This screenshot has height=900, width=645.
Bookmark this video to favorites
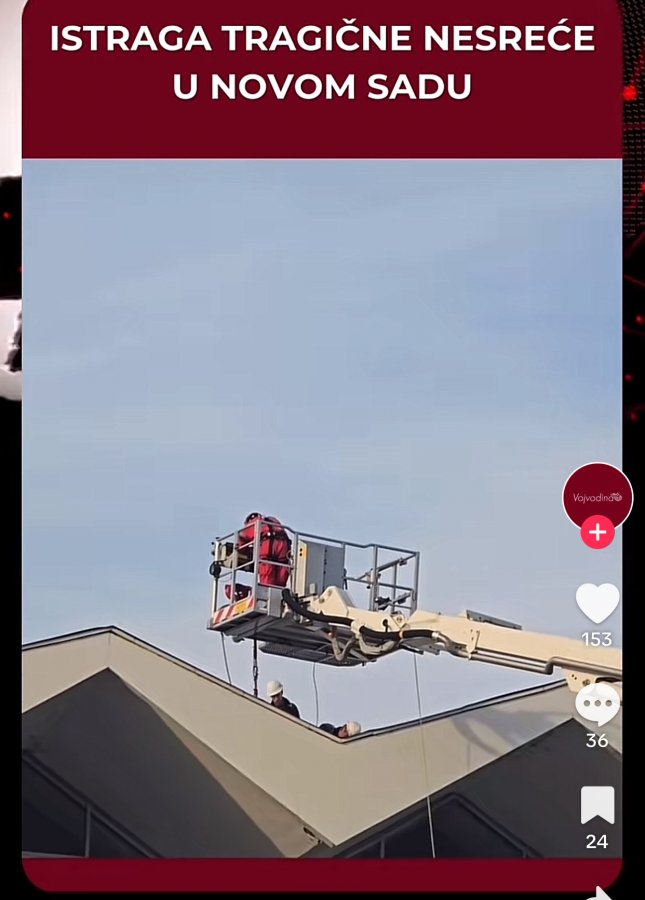[597, 805]
